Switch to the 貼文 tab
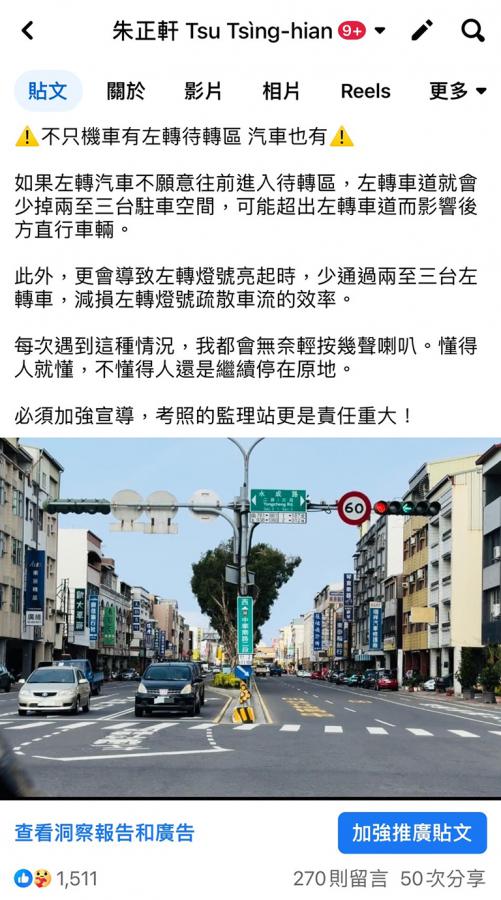Viewport: 501px width, 900px height. (48, 91)
